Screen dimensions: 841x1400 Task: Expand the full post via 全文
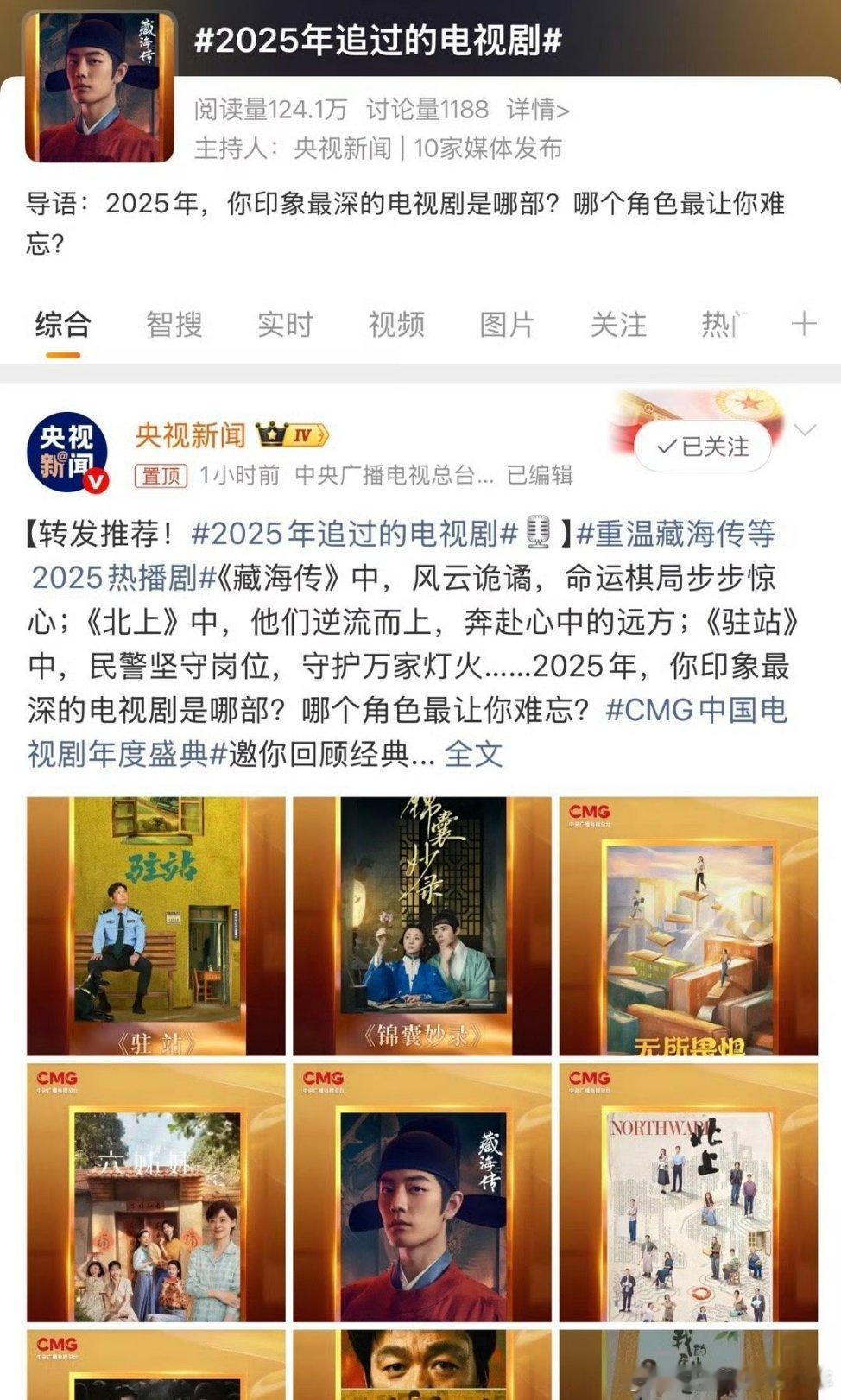[474, 756]
